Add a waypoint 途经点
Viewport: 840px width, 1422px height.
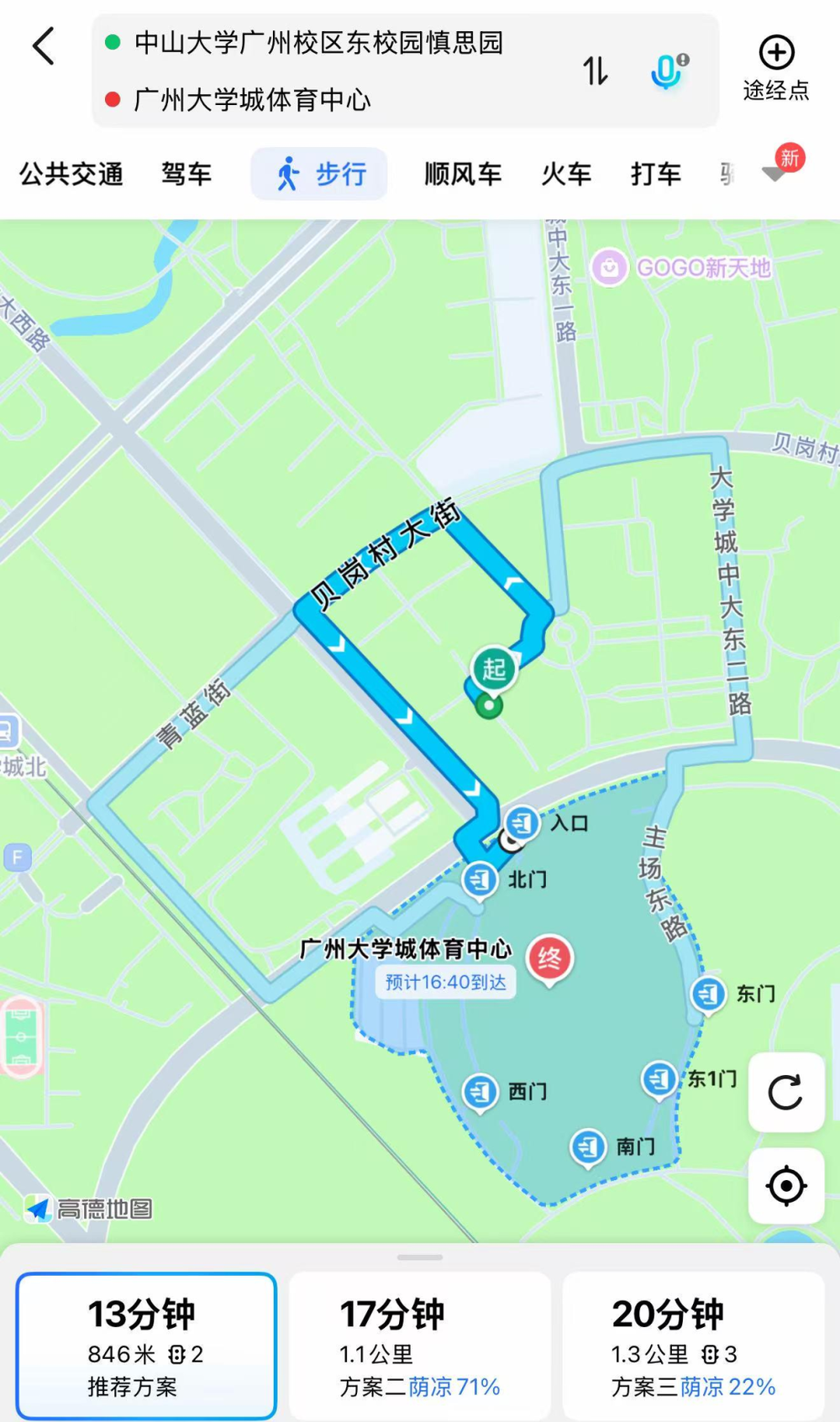click(x=776, y=67)
